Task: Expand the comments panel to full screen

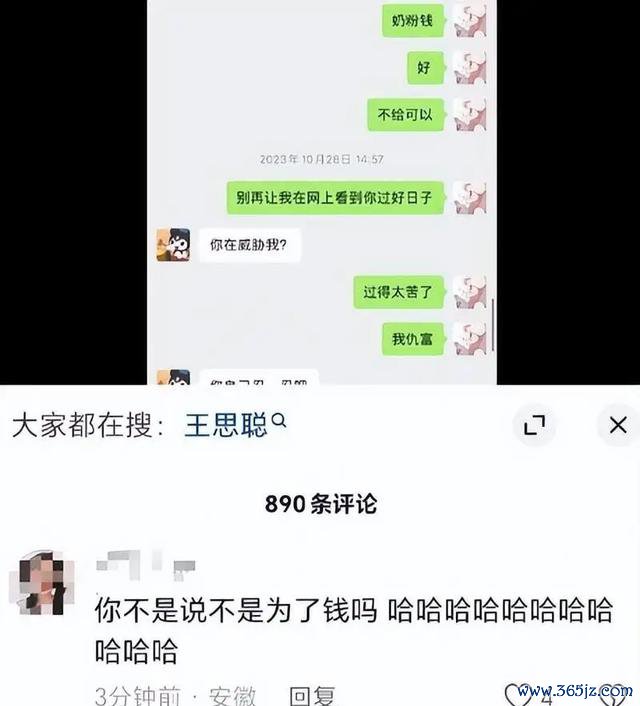Action: [535, 426]
